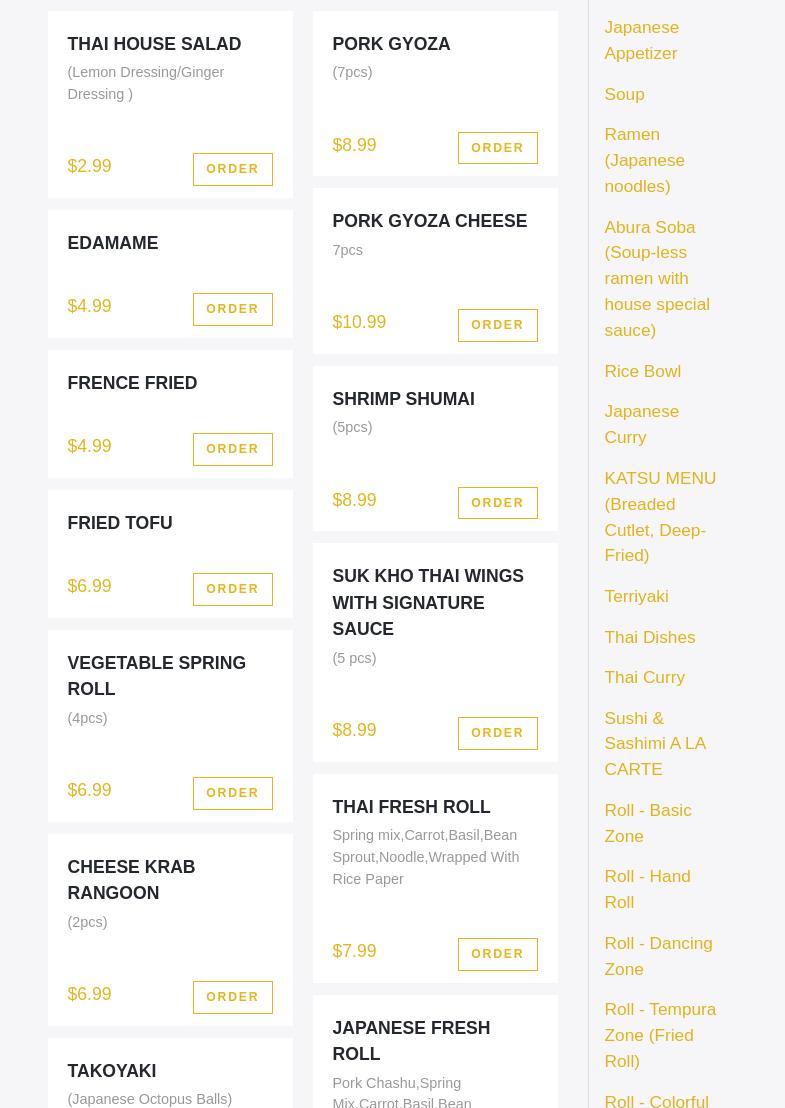Order Suk Kho Thai Wings
This screenshot has height=1108, width=785.
point(497,733)
